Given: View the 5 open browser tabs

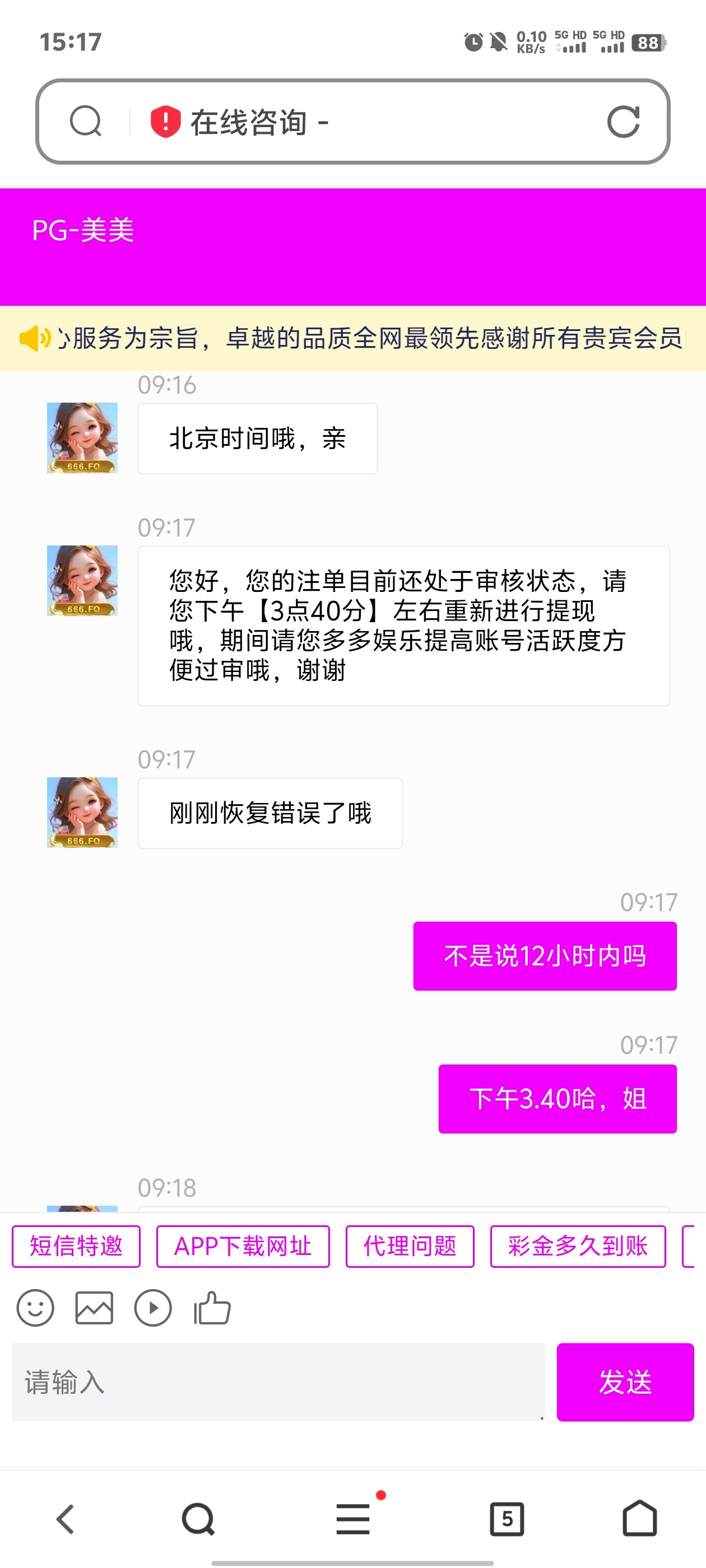Looking at the screenshot, I should click(507, 1519).
